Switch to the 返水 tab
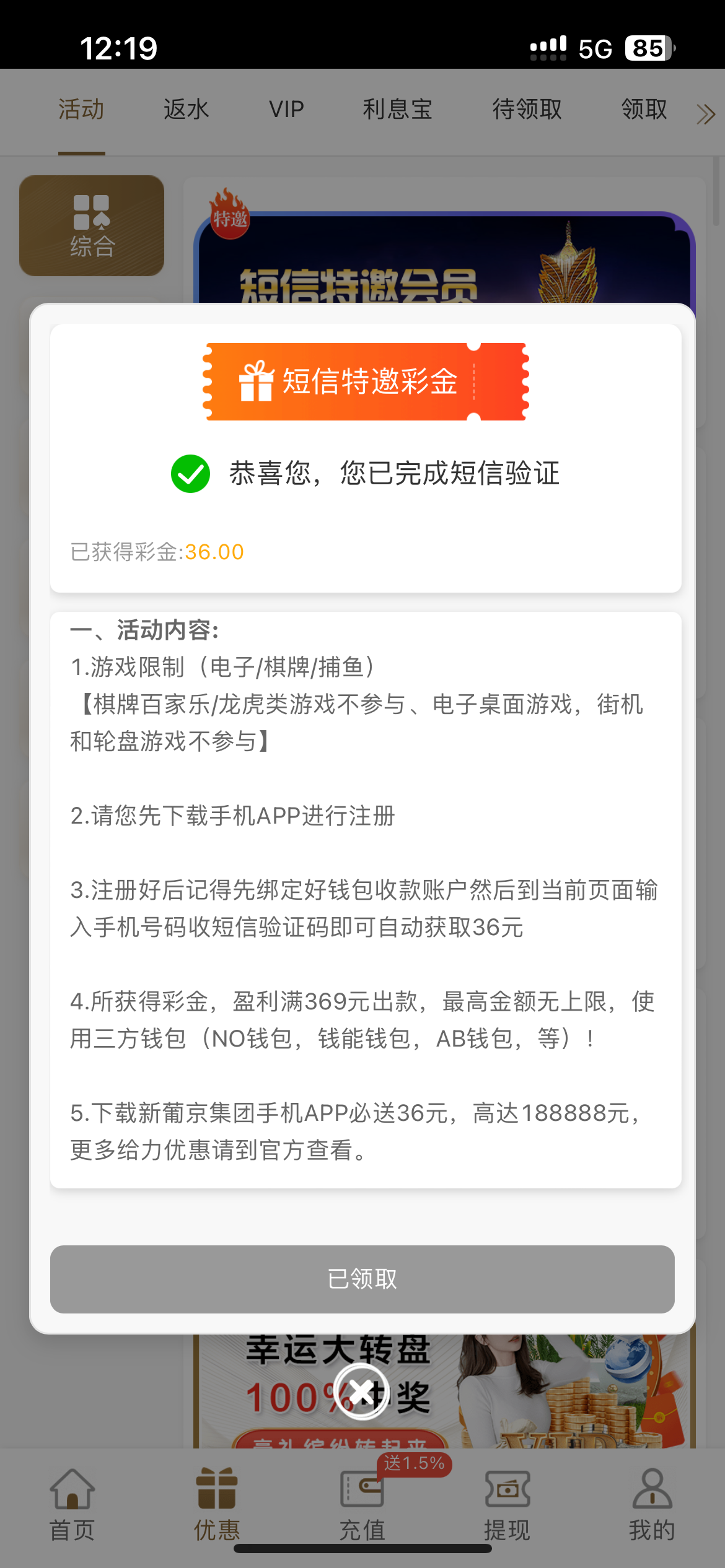The height and width of the screenshot is (1568, 725). [x=186, y=110]
